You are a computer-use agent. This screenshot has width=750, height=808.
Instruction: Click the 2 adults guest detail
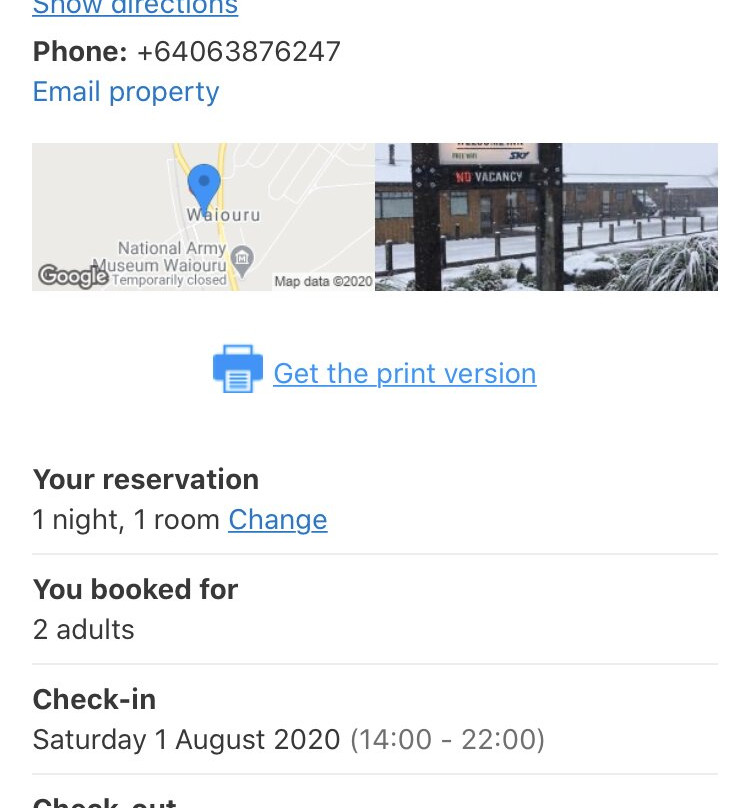[83, 629]
